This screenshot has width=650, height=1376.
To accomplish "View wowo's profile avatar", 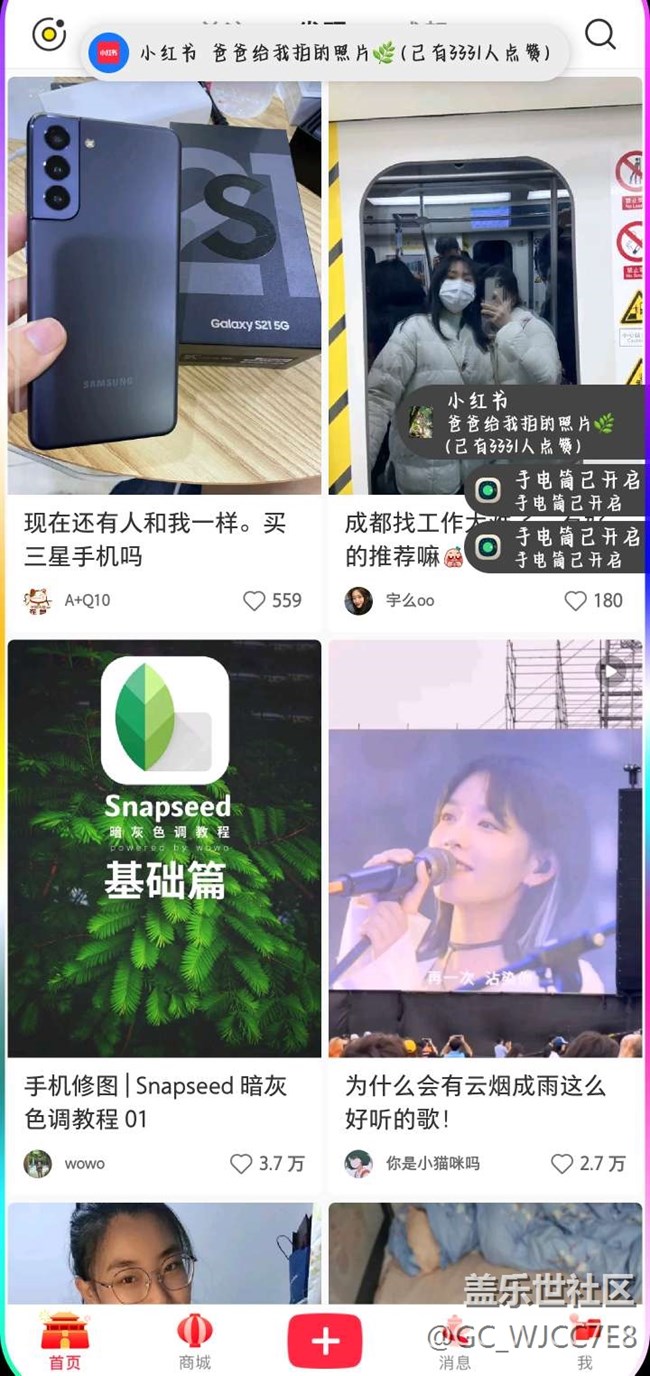I will (38, 1164).
